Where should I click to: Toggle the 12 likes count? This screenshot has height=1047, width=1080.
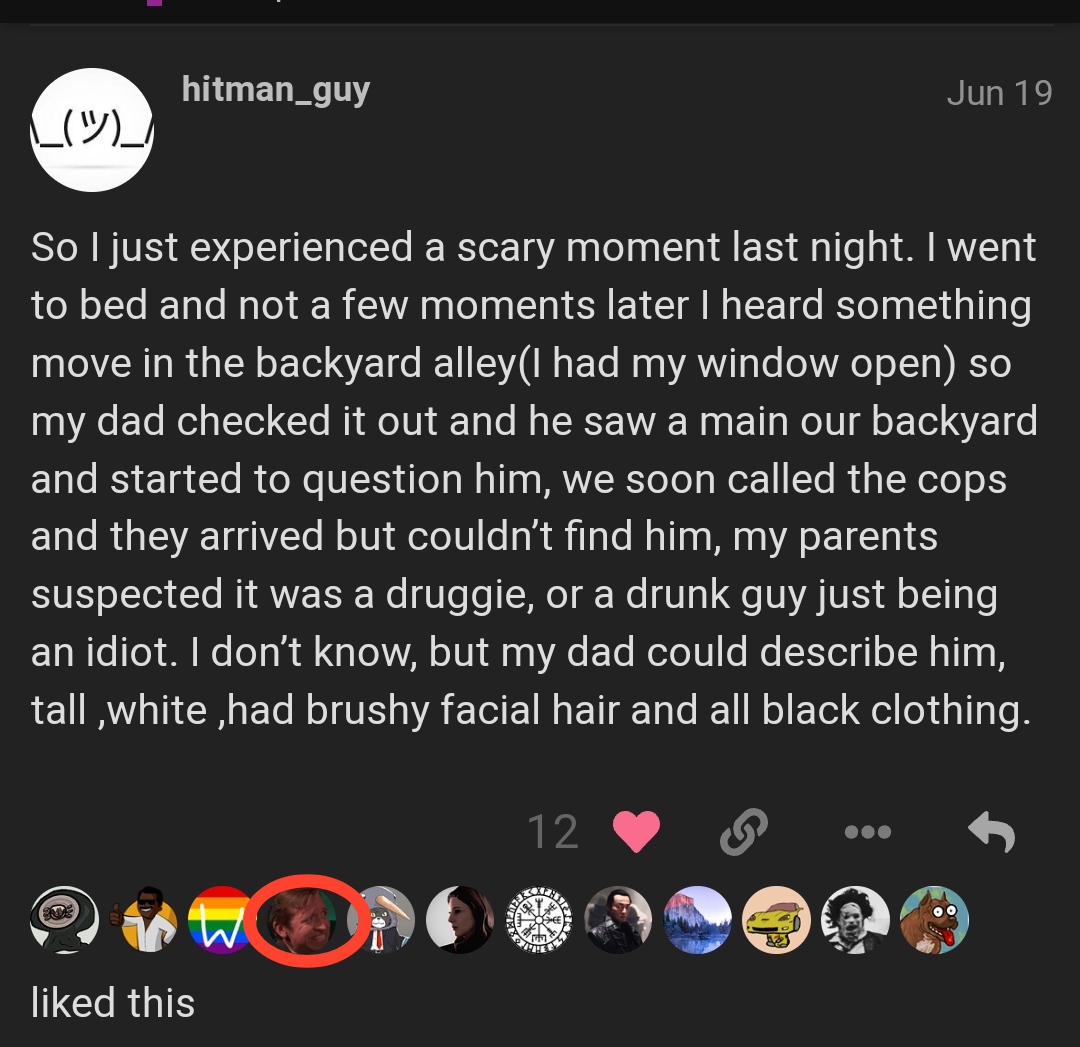pos(553,832)
